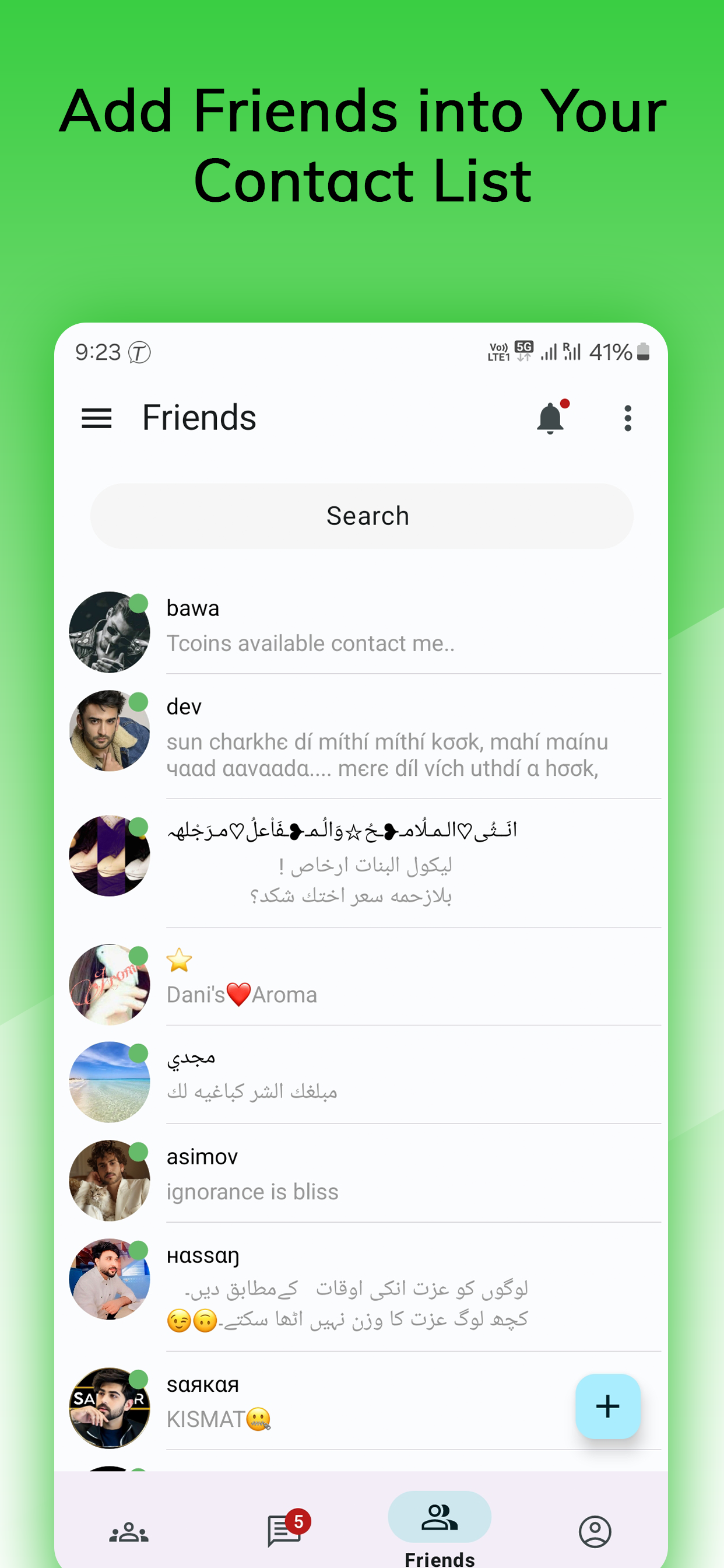Open the three-dot overflow menu
Image resolution: width=724 pixels, height=1568 pixels.
pyautogui.click(x=627, y=418)
